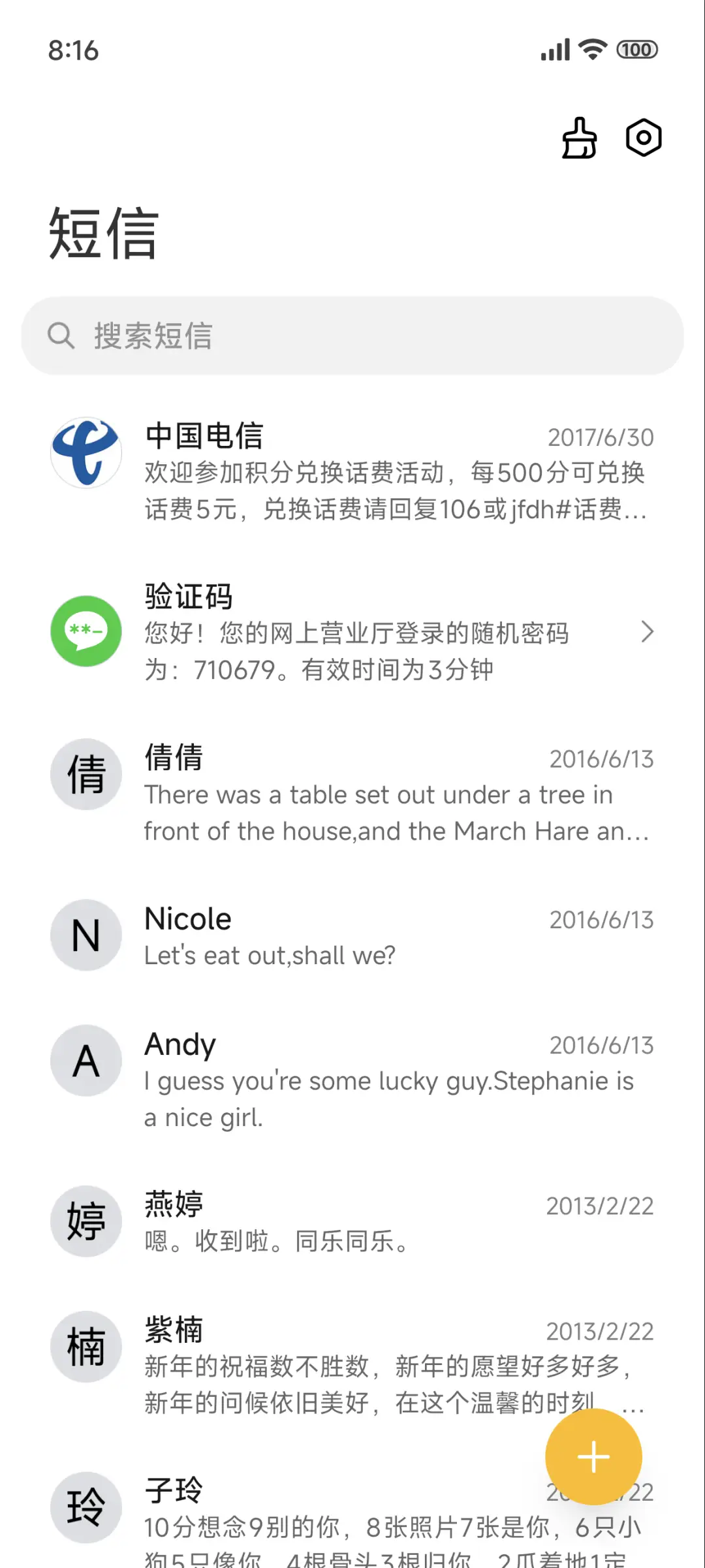Click the 搜索短信 search field
The width and height of the screenshot is (705, 1568).
tap(352, 335)
